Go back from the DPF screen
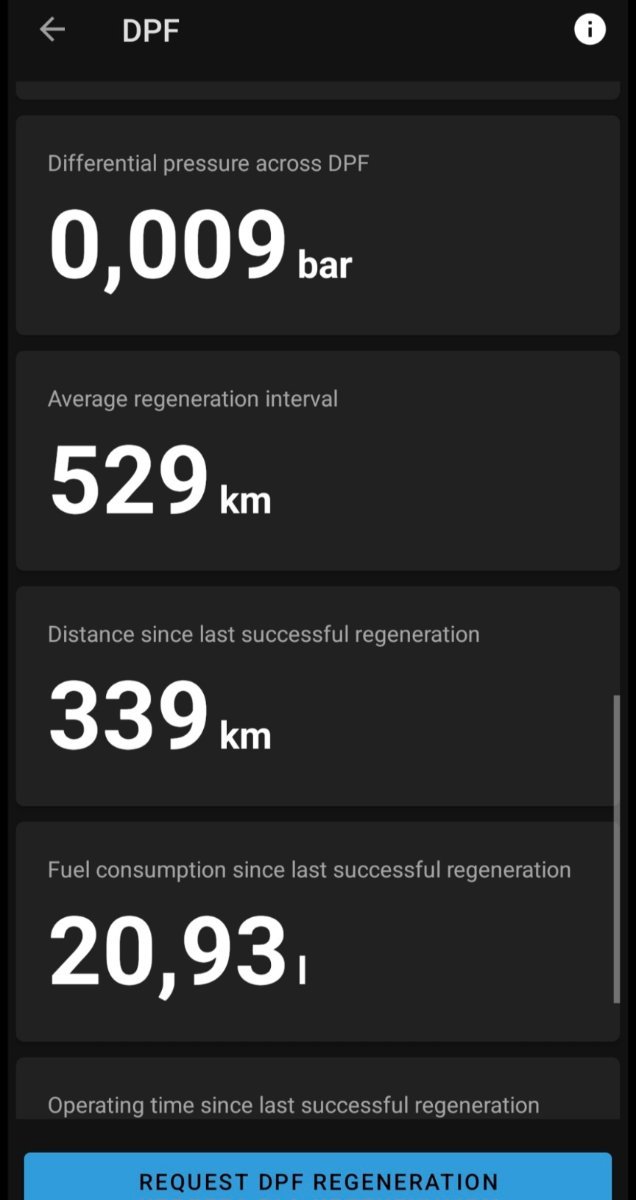 (x=52, y=30)
